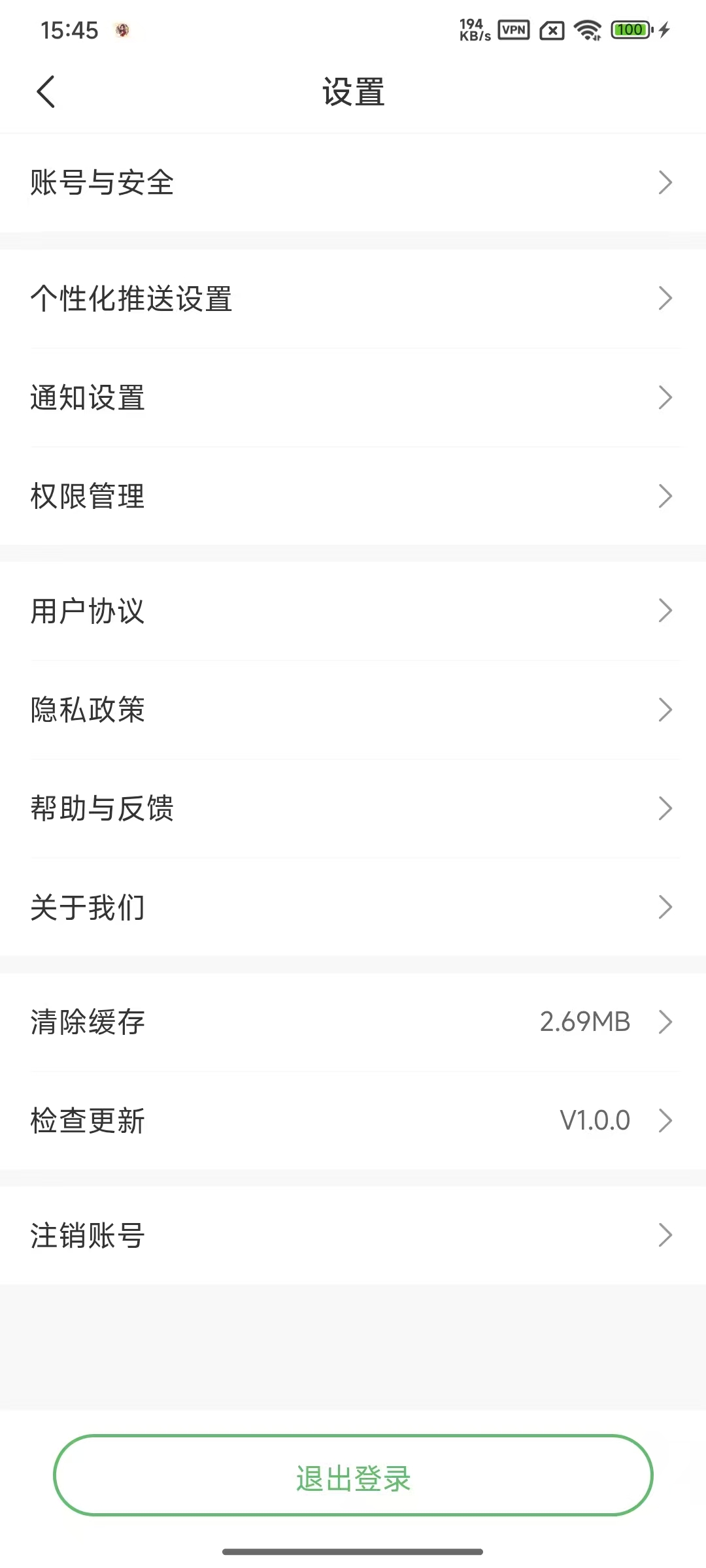Viewport: 706px width, 1568px height.
Task: Open 注销账号
Action: coord(353,1235)
